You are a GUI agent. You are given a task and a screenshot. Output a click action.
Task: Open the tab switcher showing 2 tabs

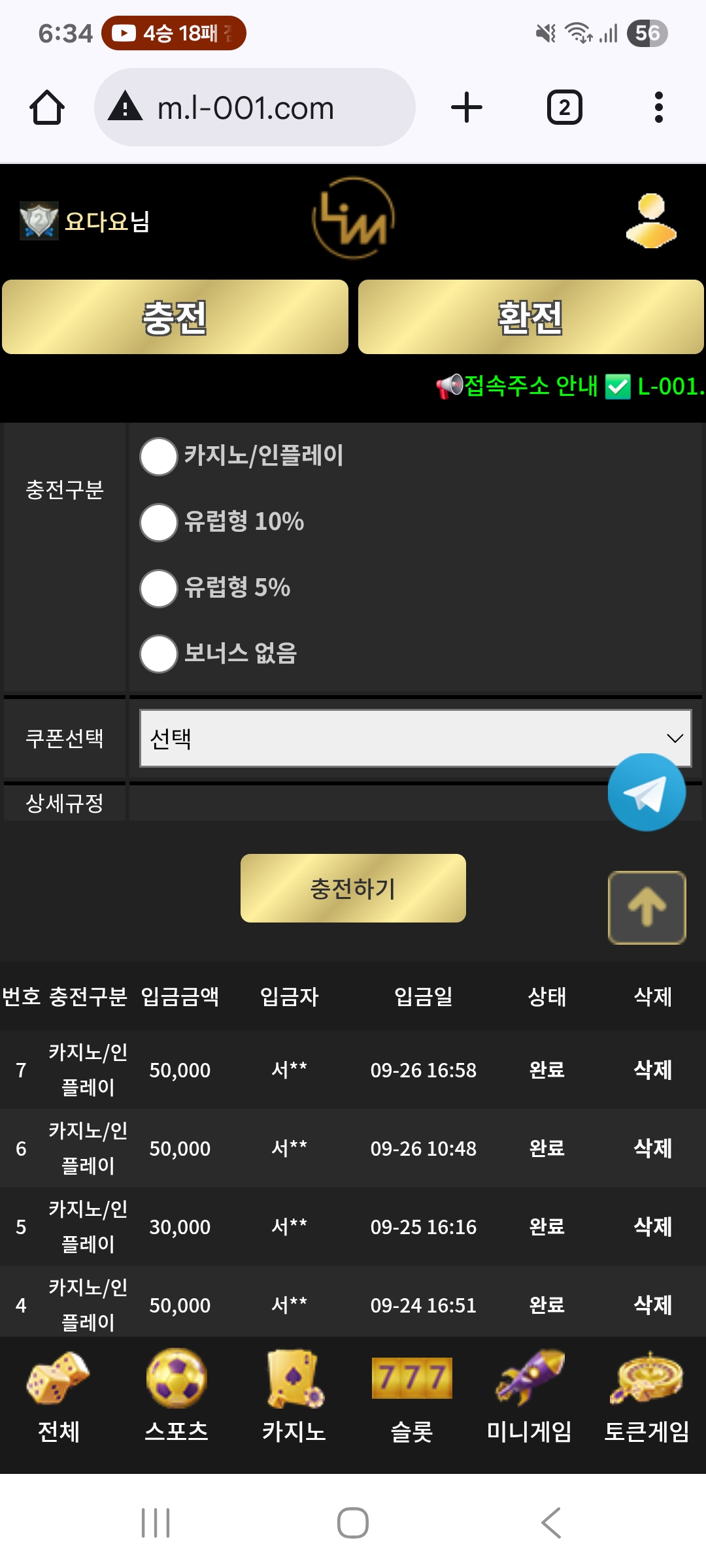click(x=564, y=108)
